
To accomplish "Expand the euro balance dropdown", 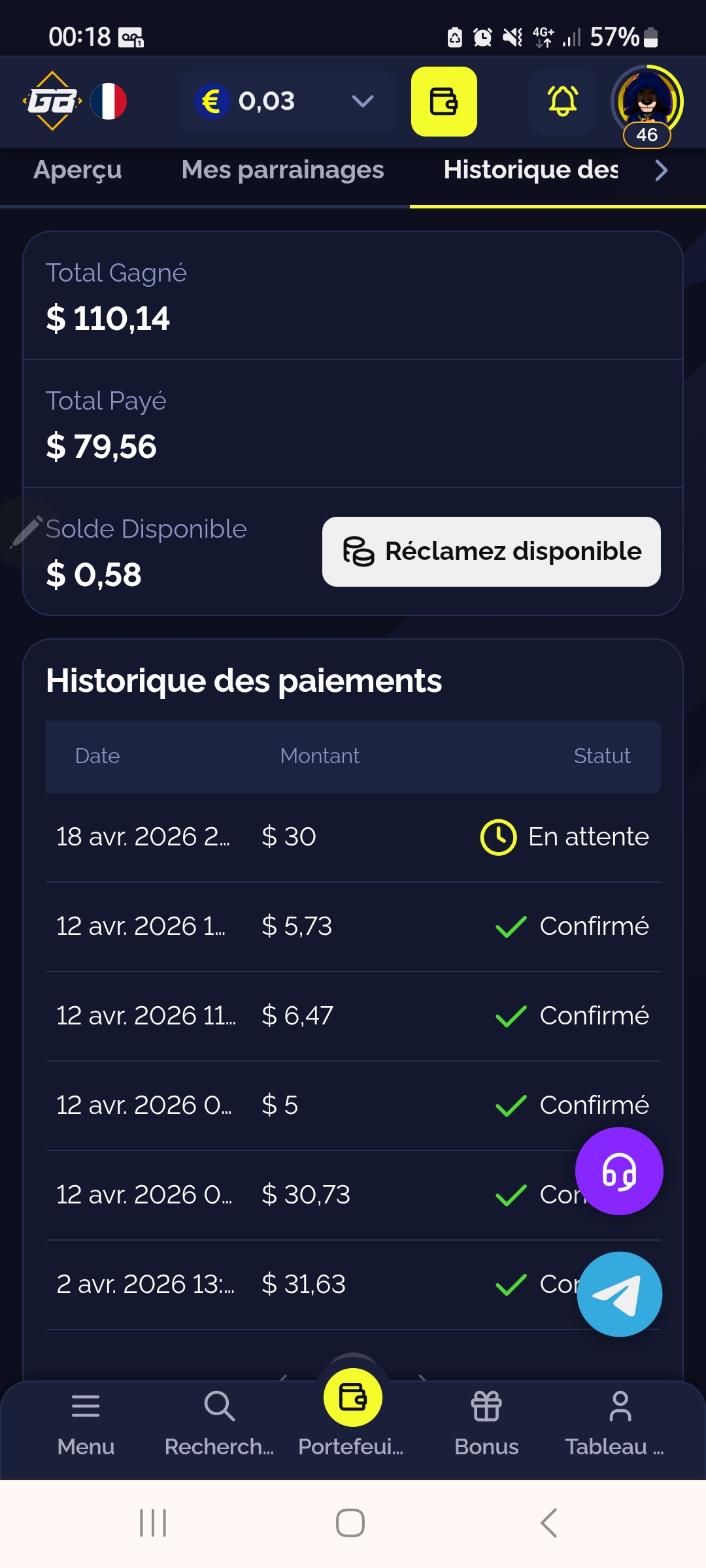I will (x=362, y=101).
